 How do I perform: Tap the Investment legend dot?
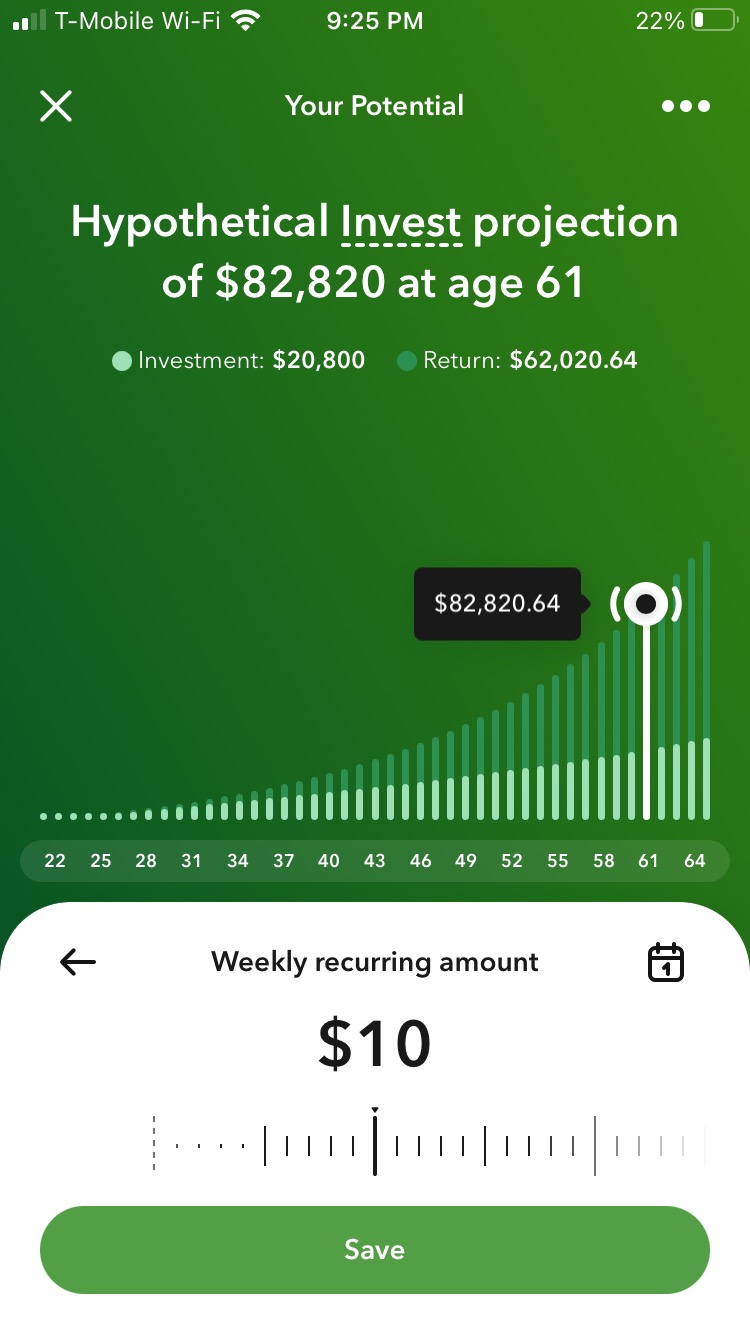tap(122, 360)
